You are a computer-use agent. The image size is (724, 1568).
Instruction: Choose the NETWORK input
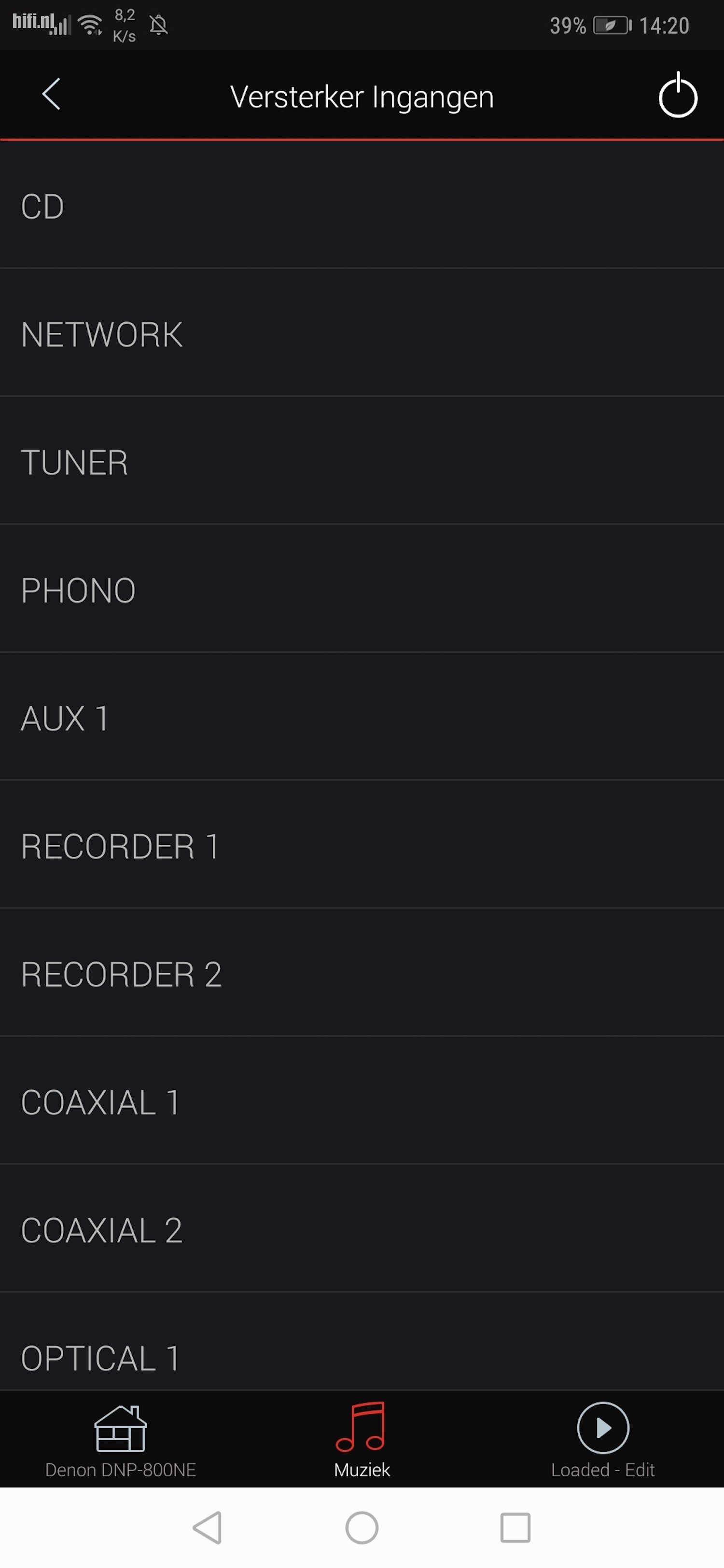coord(362,333)
